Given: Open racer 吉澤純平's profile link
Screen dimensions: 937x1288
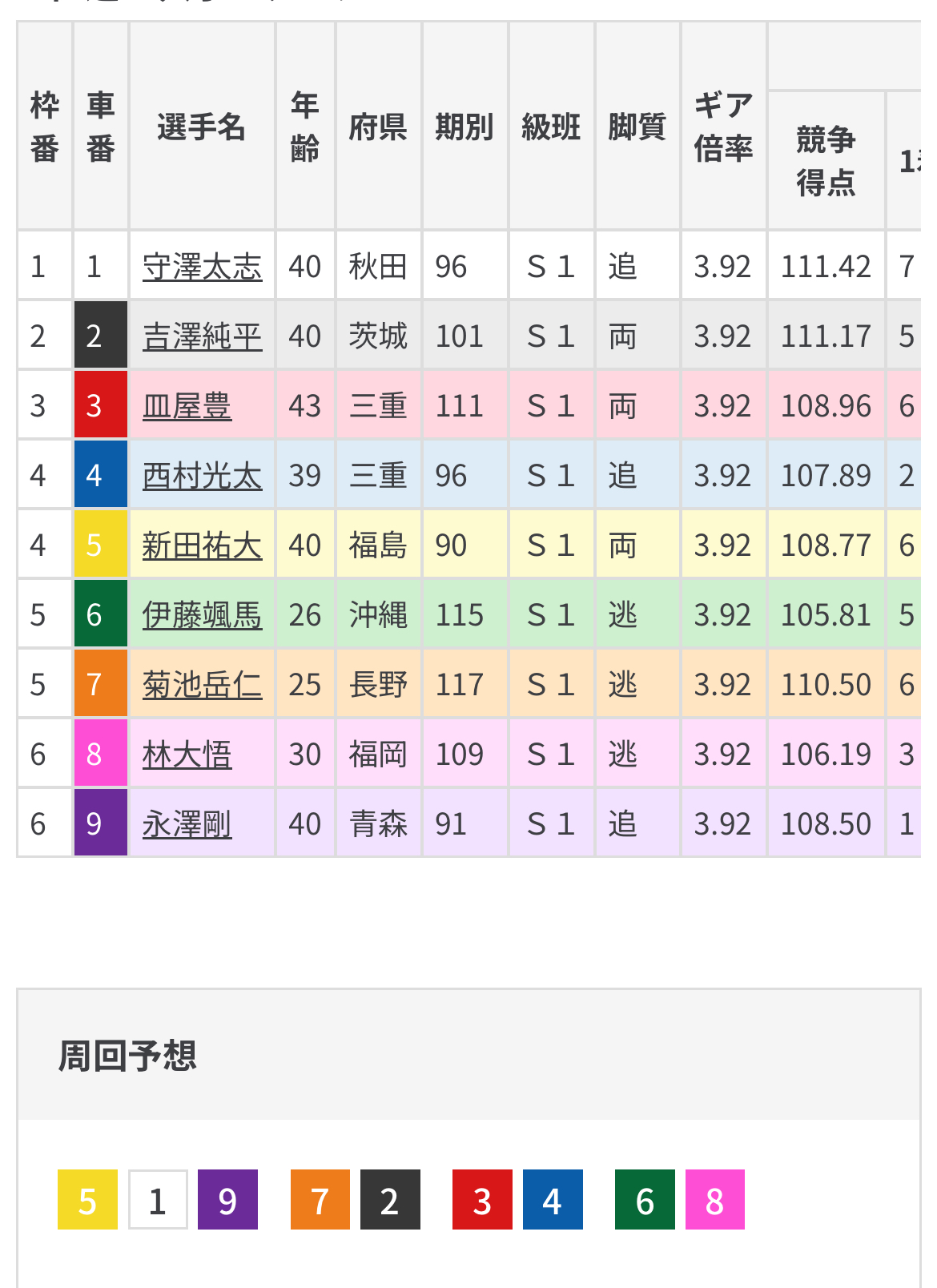Looking at the screenshot, I should pyautogui.click(x=202, y=336).
